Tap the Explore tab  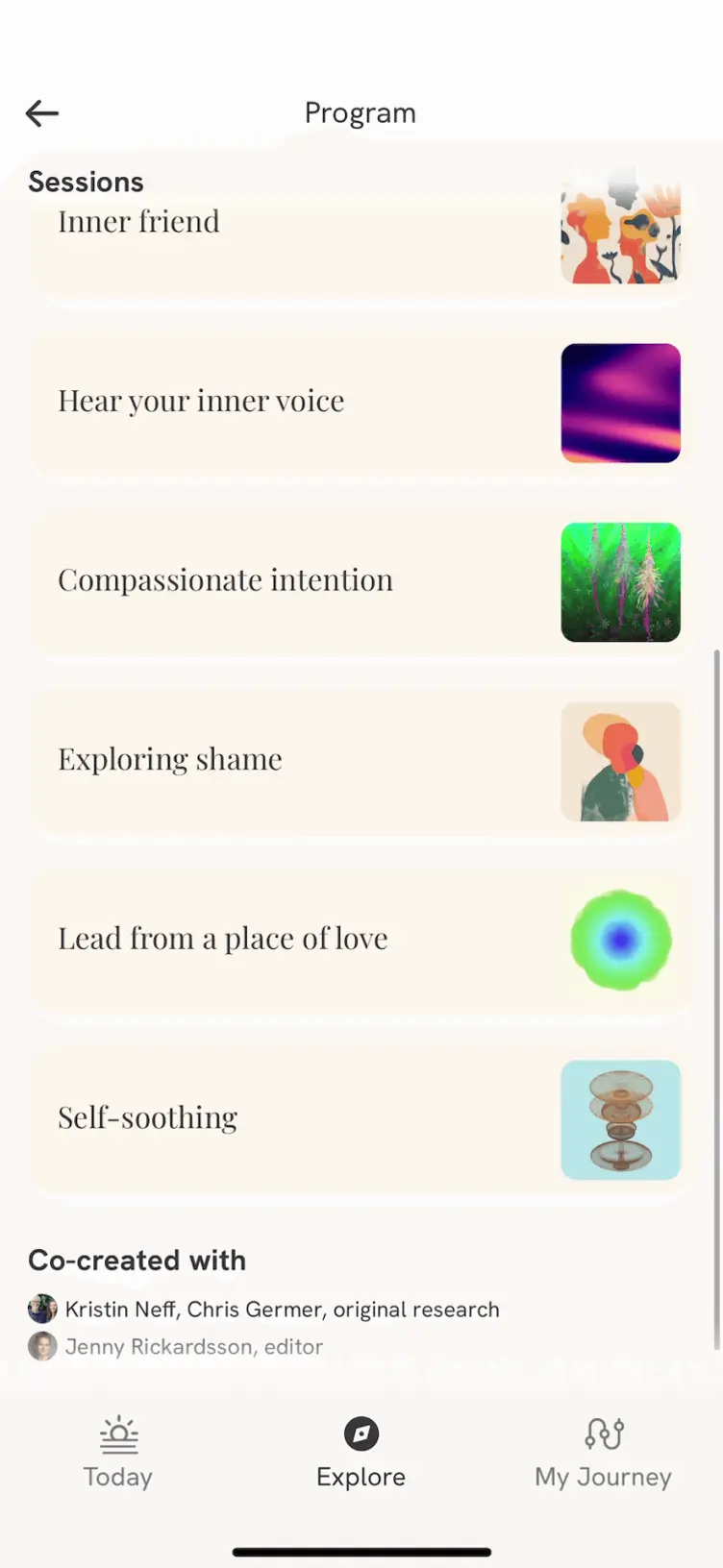point(361,1452)
